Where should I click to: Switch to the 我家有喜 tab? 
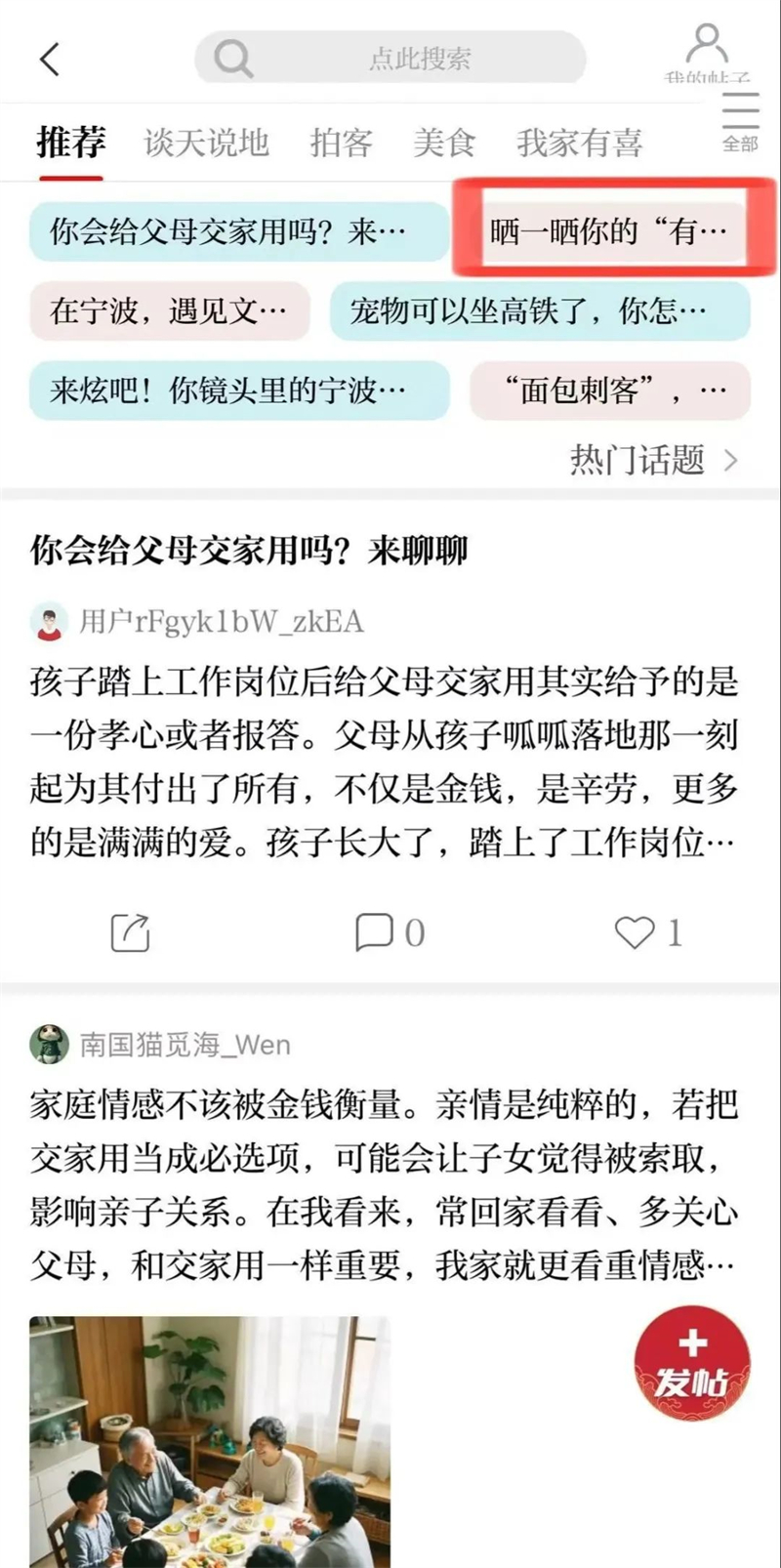tap(579, 143)
